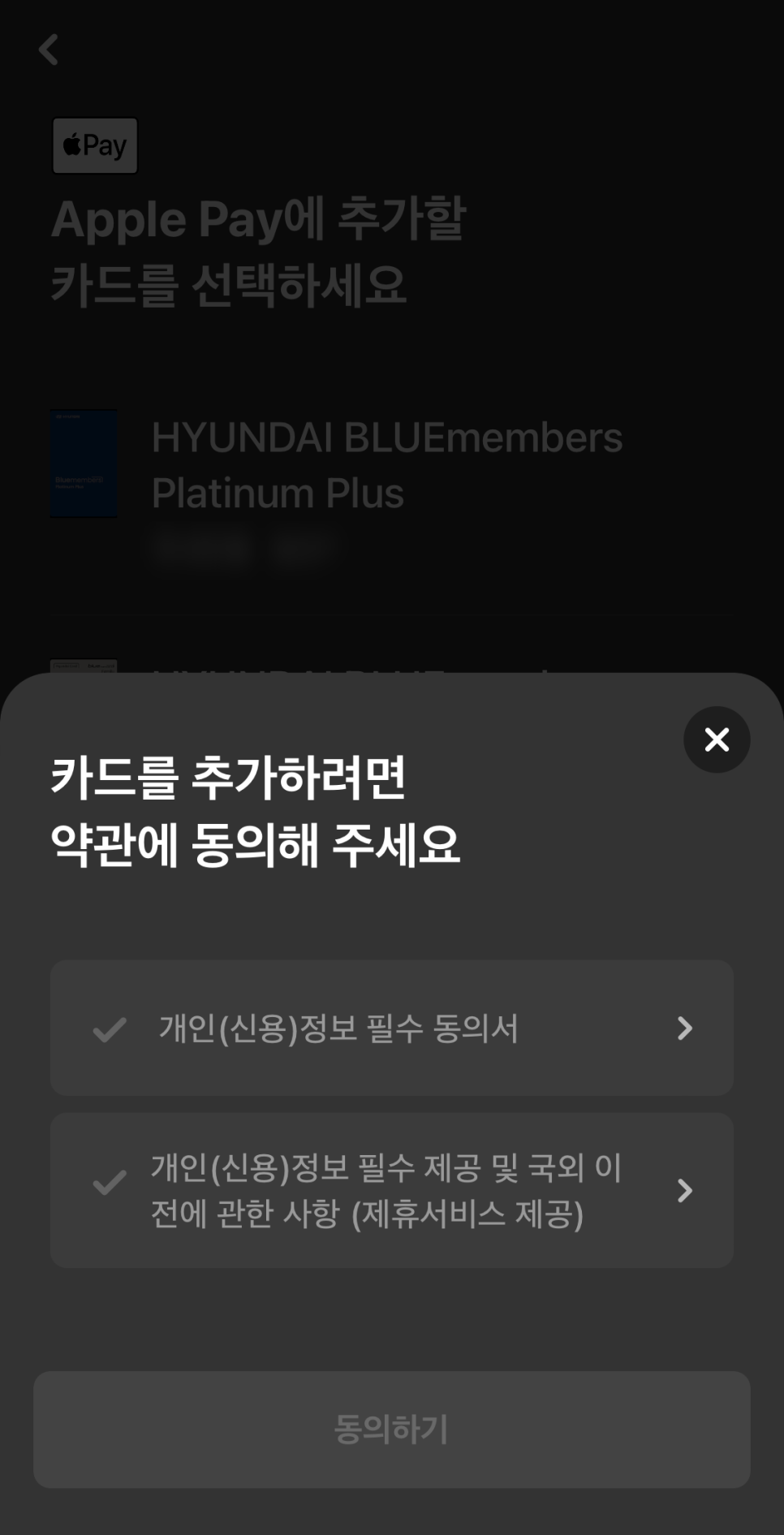Open details of 국외 이전에 관한 사항 terms
This screenshot has width=784, height=1535.
point(684,1190)
